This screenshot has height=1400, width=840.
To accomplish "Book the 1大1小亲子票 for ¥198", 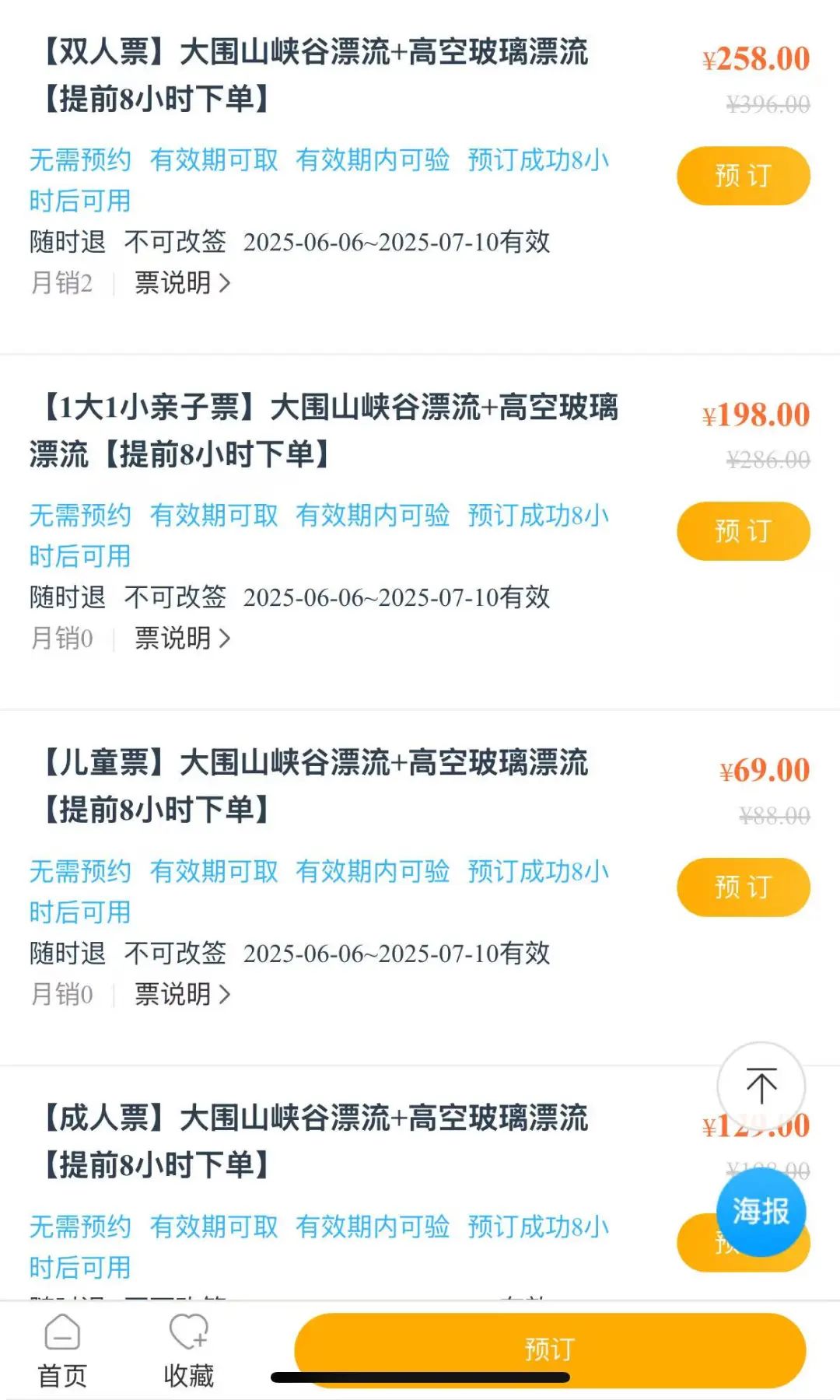I will point(744,531).
